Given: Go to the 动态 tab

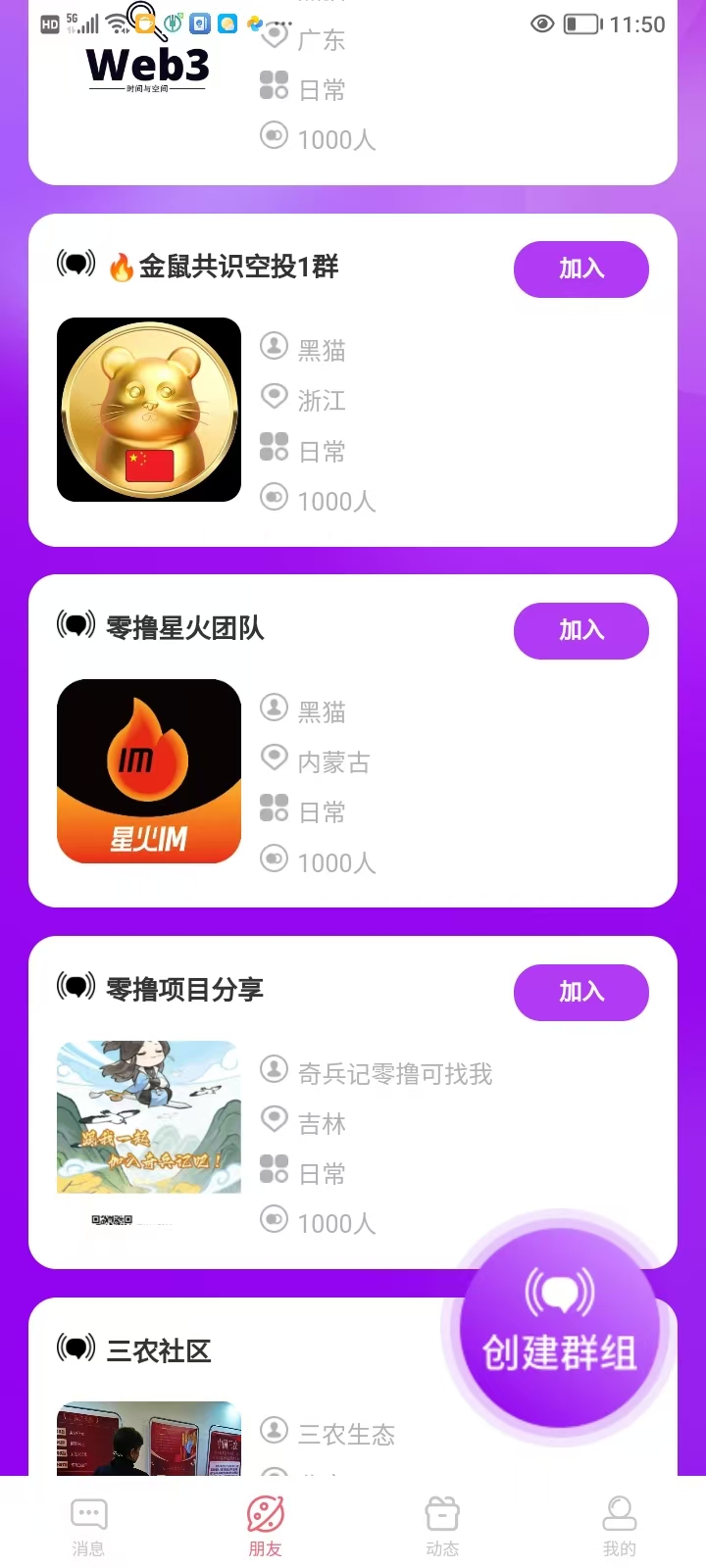Looking at the screenshot, I should click(442, 1525).
